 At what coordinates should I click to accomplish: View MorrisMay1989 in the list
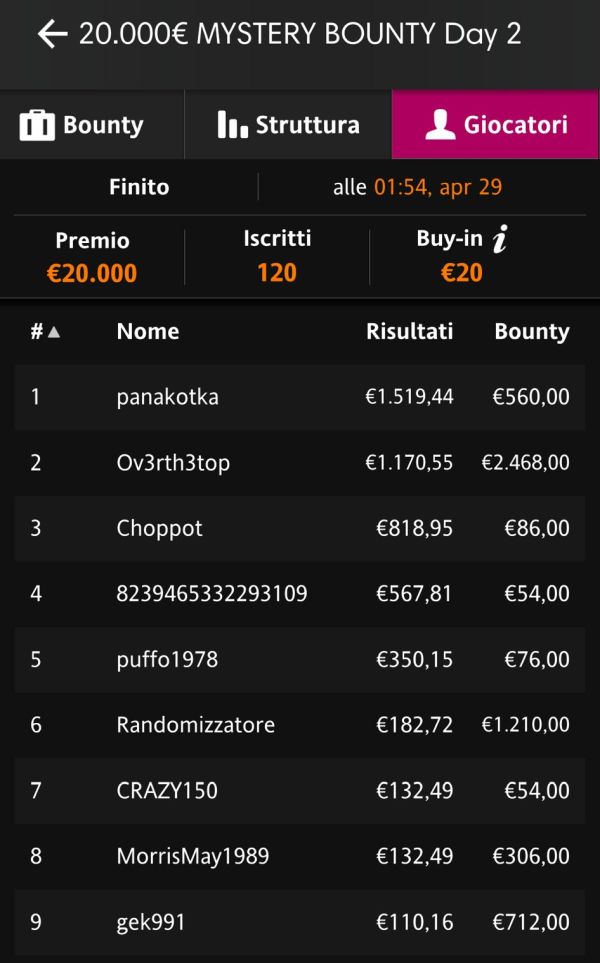300,857
